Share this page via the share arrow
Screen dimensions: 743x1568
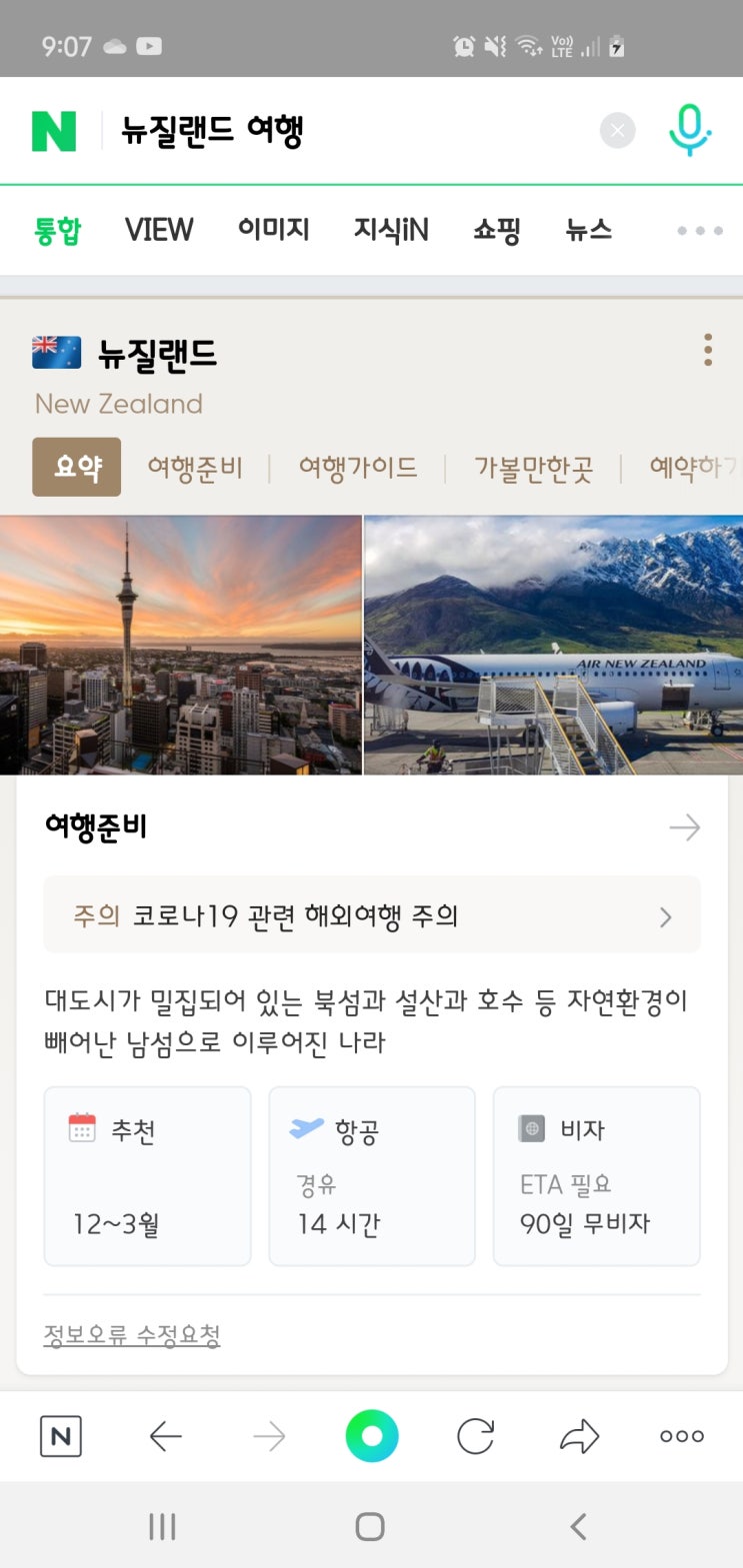point(579,1436)
